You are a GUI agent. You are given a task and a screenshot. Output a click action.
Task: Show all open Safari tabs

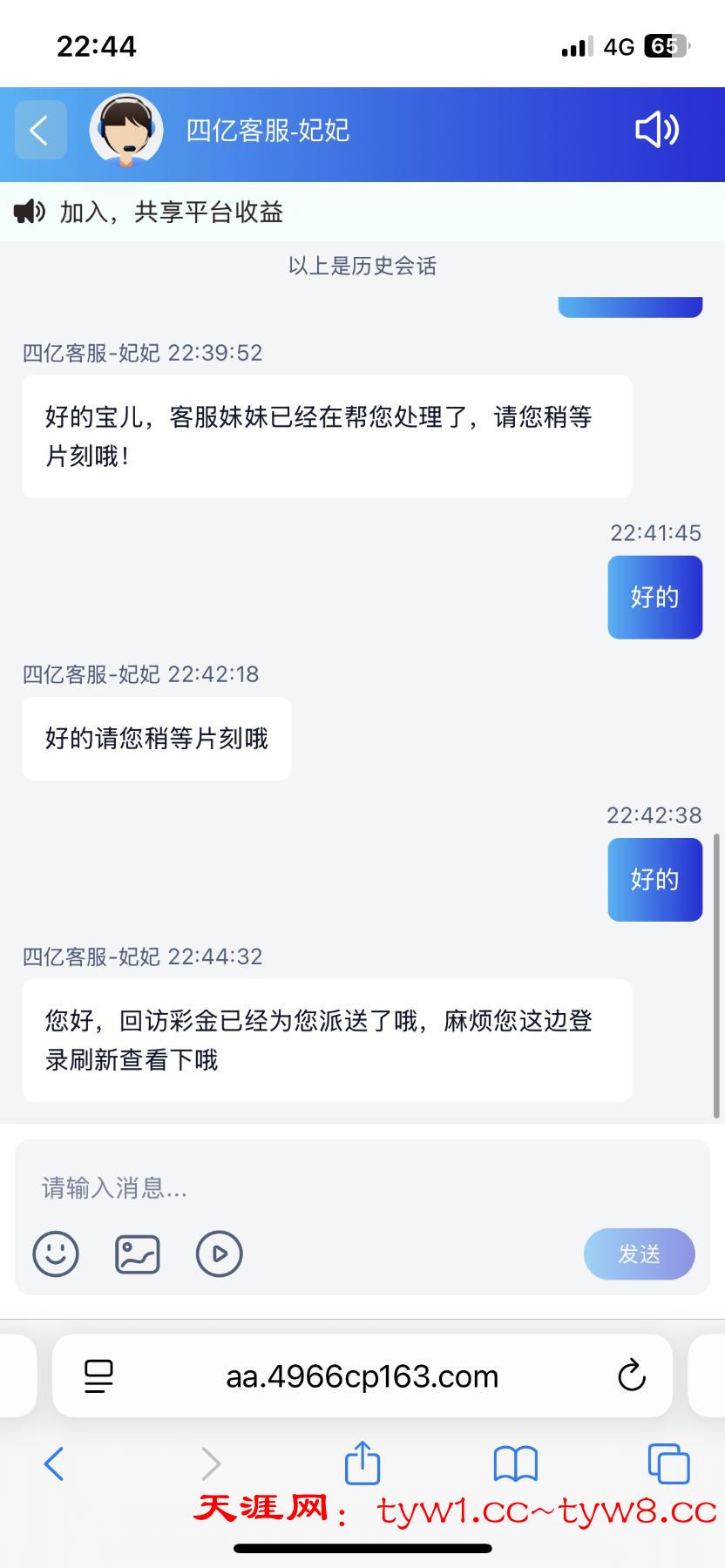pyautogui.click(x=668, y=1463)
